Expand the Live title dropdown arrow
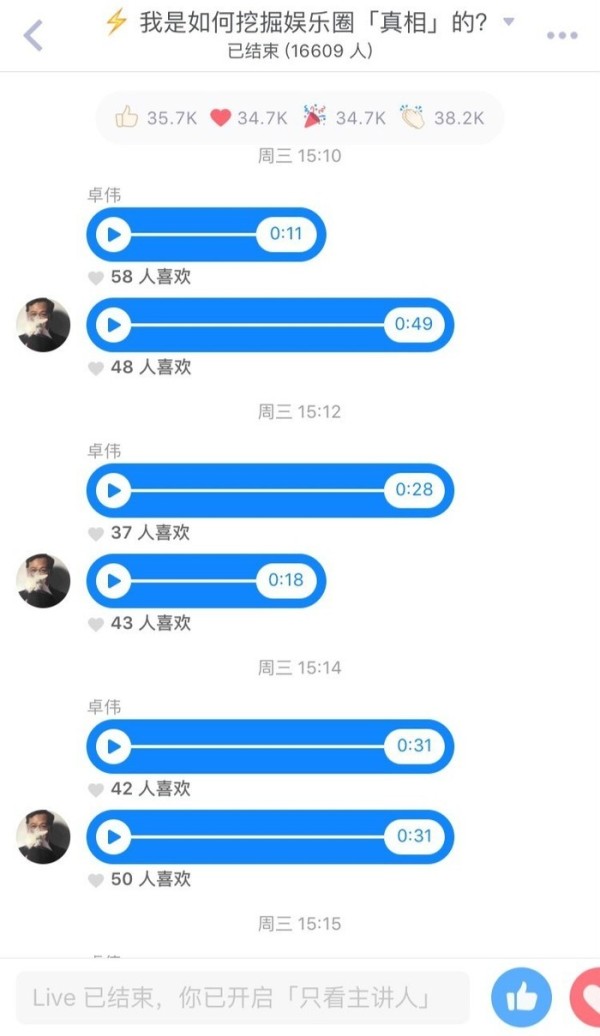Image resolution: width=600 pixels, height=1036 pixels. [x=508, y=22]
